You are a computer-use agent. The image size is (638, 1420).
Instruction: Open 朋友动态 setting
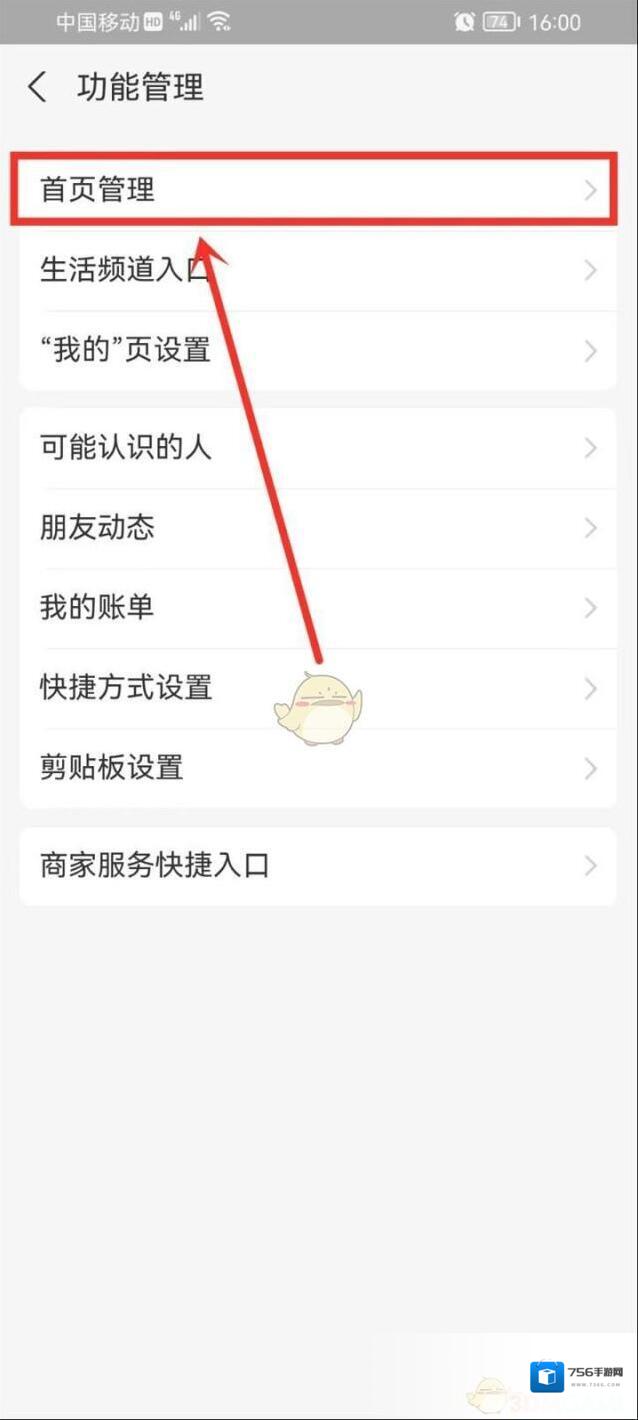(318, 527)
